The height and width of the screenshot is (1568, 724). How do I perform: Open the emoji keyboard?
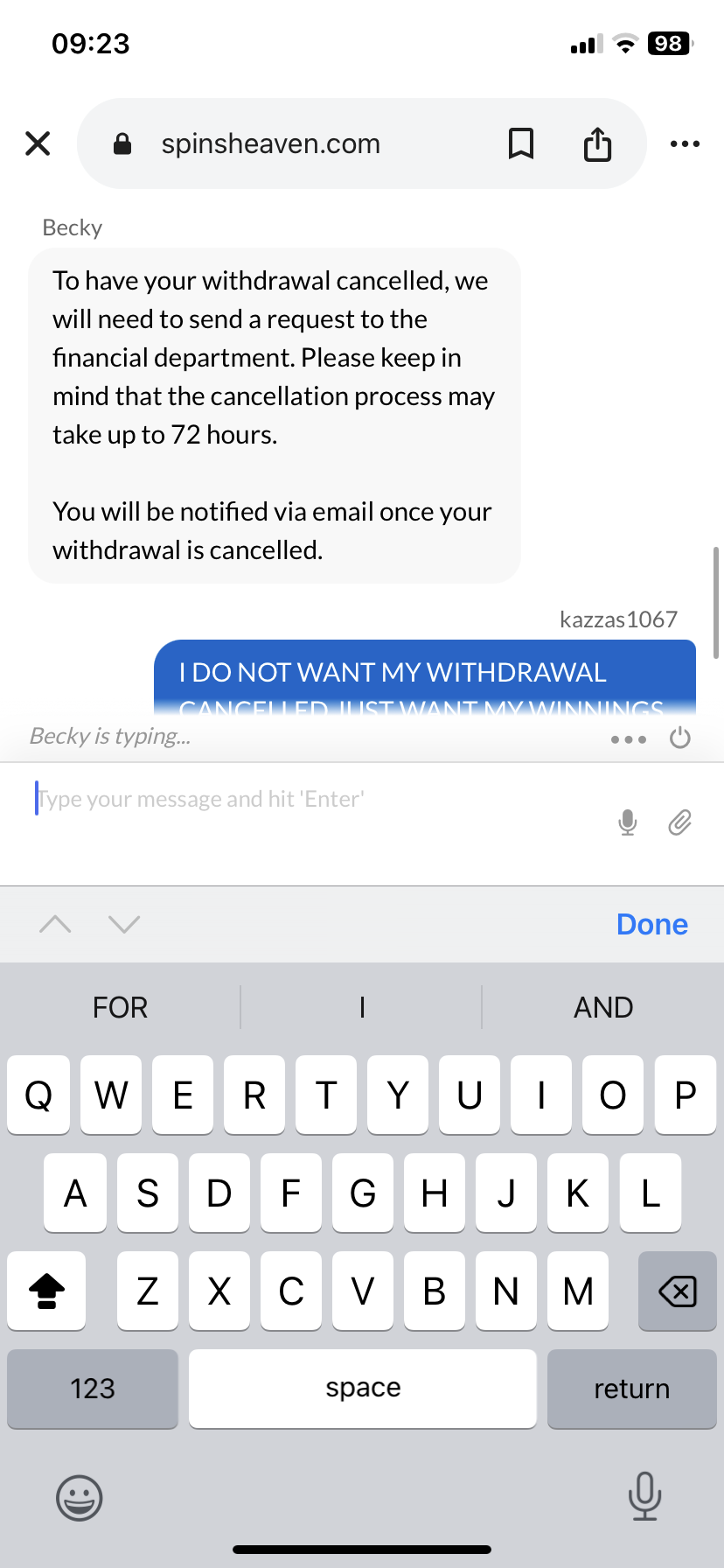pyautogui.click(x=80, y=1498)
